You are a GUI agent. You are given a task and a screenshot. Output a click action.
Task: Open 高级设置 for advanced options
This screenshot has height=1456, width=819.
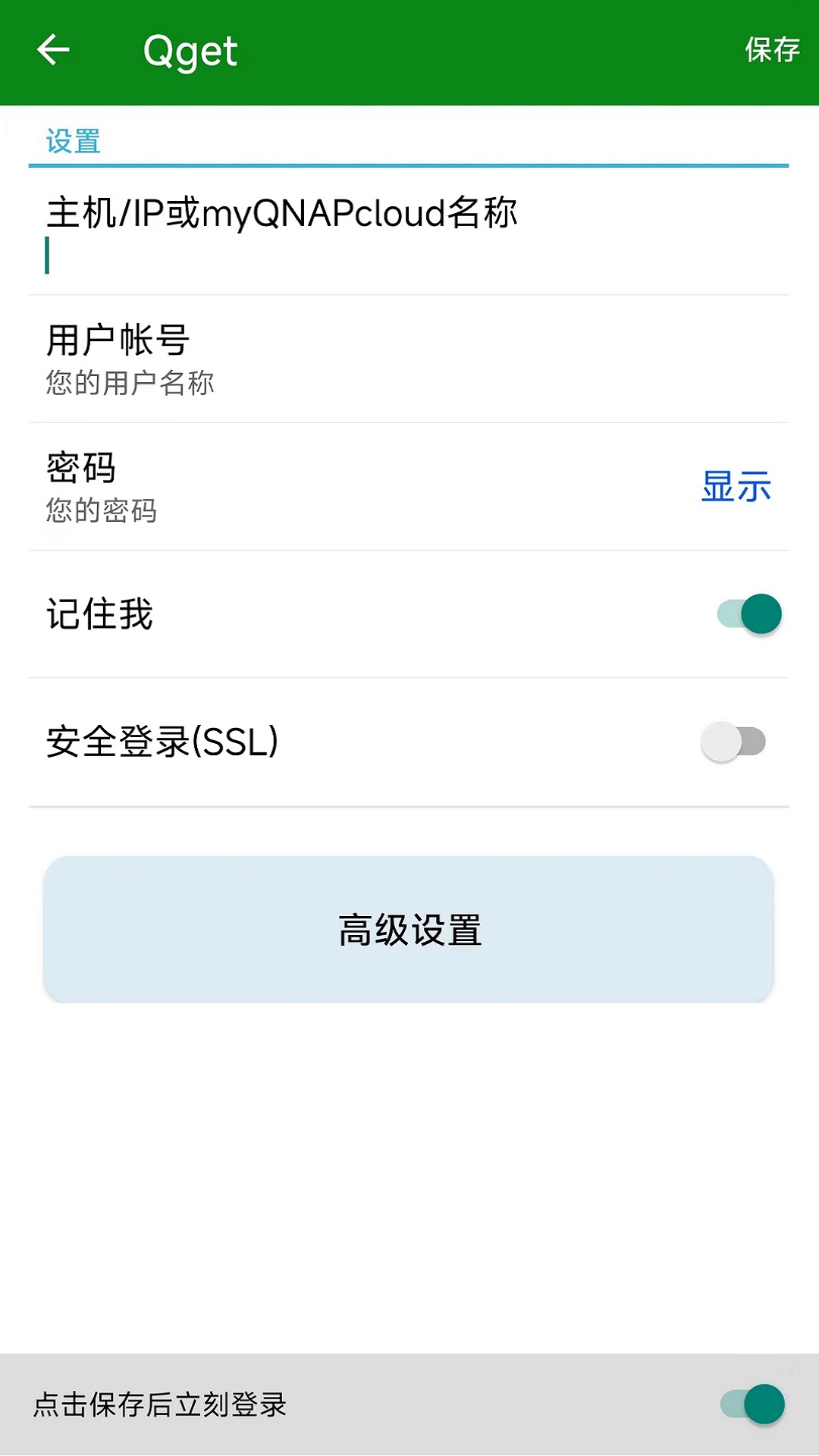click(409, 931)
